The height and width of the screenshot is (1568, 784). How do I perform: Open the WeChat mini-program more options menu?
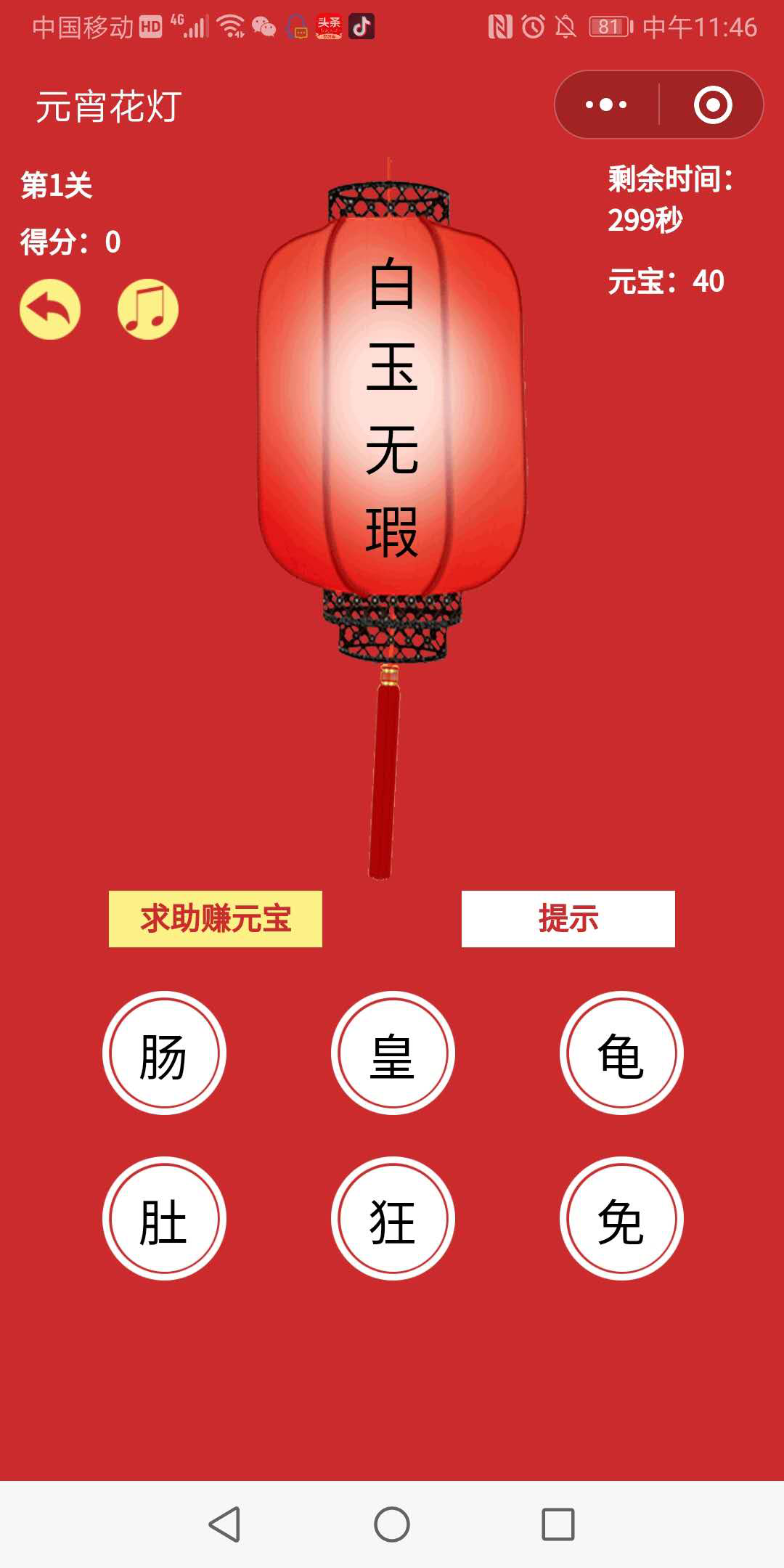point(605,104)
